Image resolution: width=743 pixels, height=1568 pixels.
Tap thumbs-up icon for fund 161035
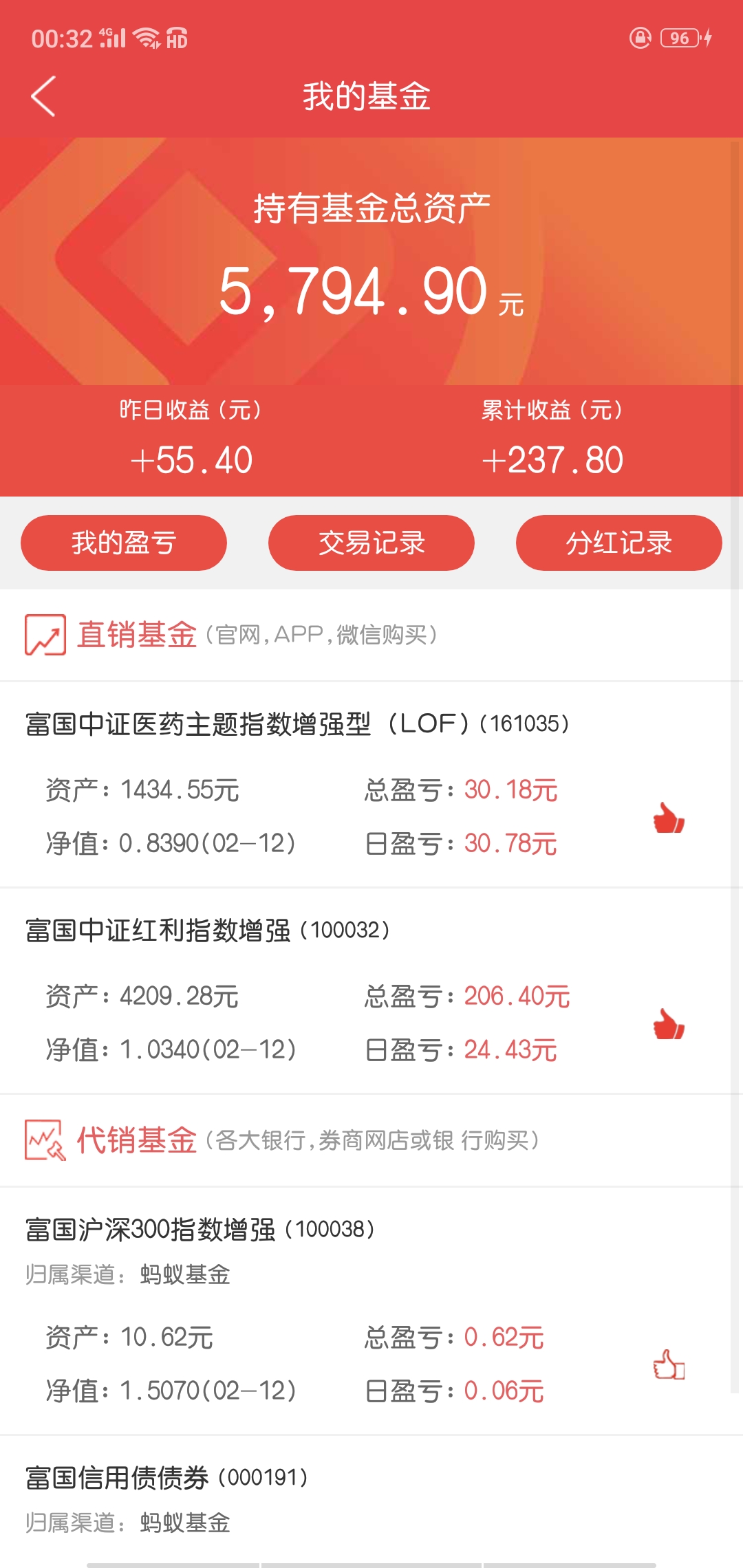(x=669, y=818)
